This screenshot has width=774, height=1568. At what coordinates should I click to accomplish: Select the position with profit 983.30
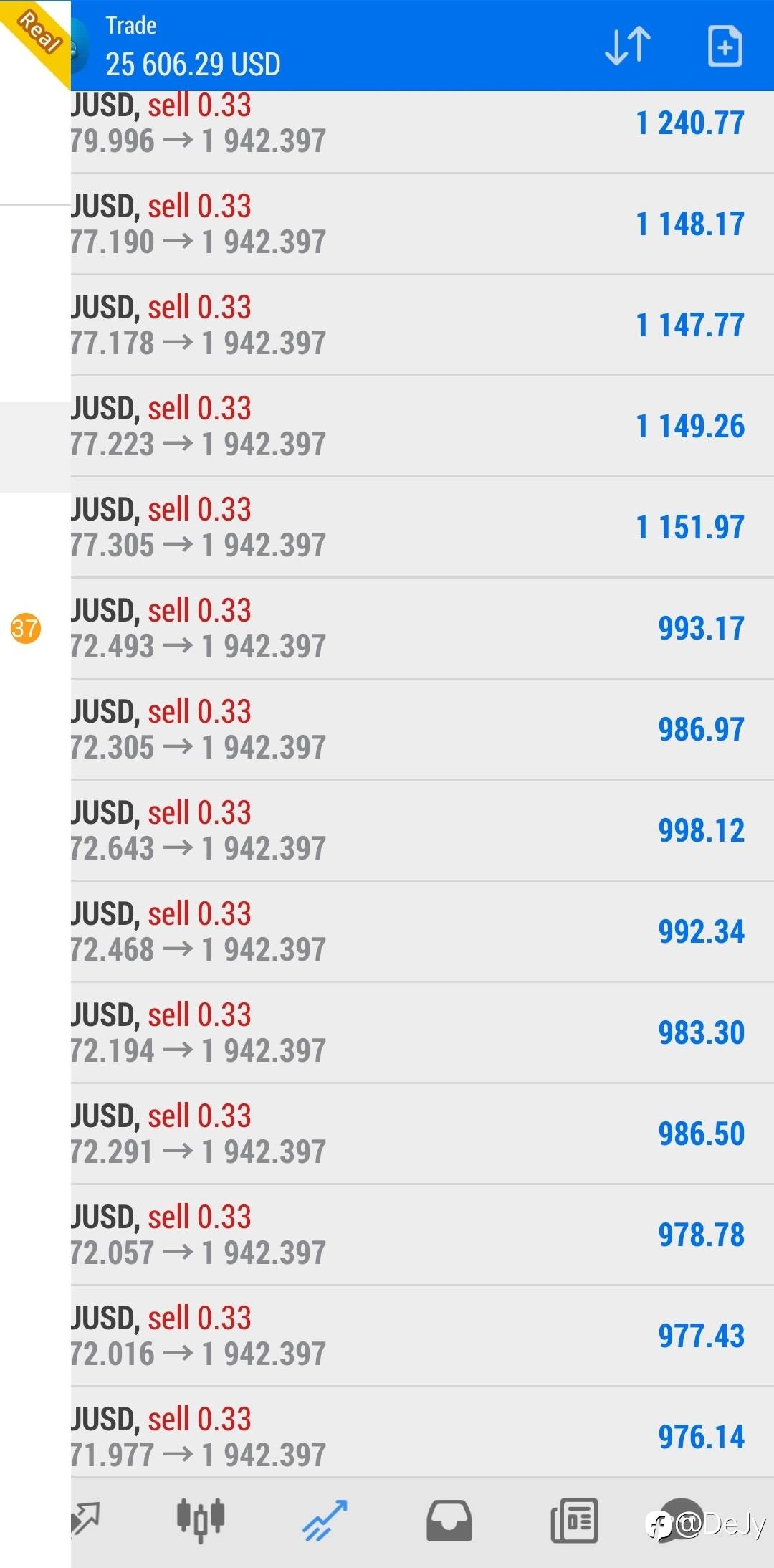point(422,1032)
